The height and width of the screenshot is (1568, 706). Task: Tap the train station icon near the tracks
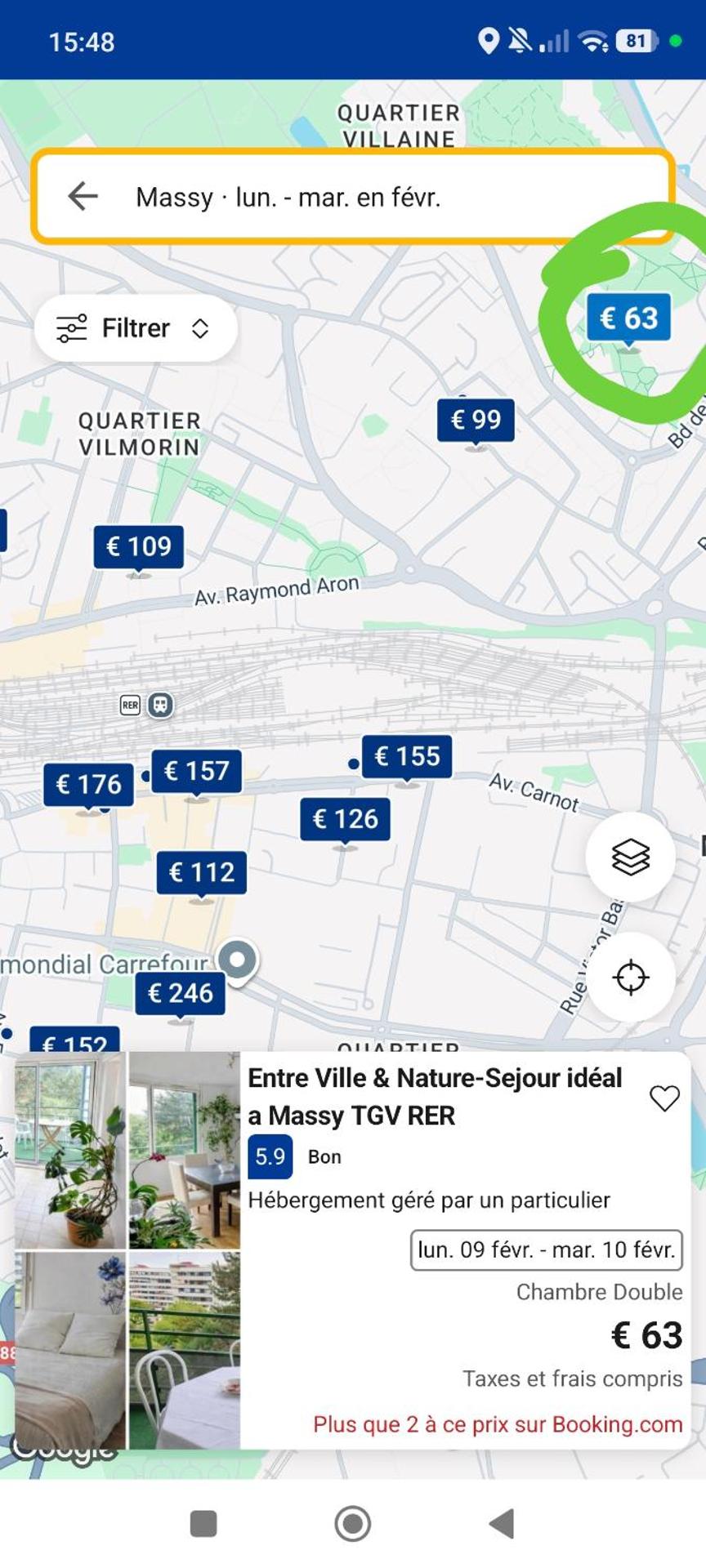160,704
